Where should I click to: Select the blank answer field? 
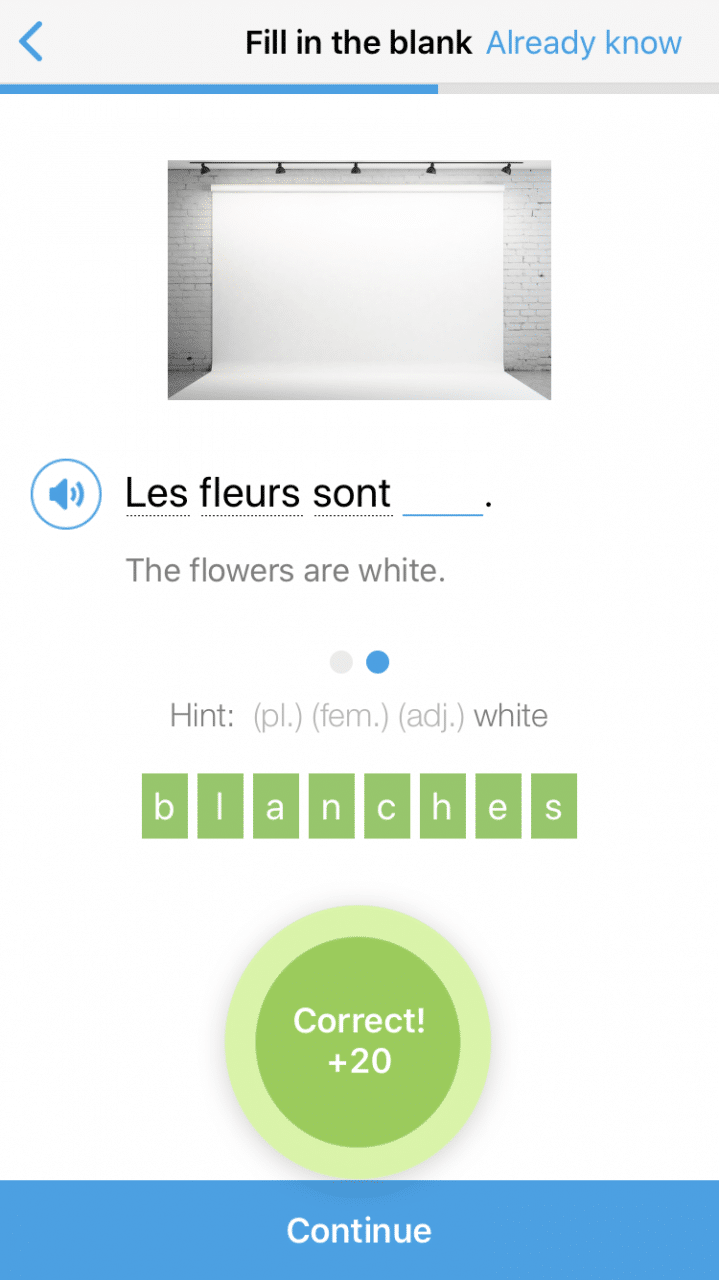tap(442, 498)
